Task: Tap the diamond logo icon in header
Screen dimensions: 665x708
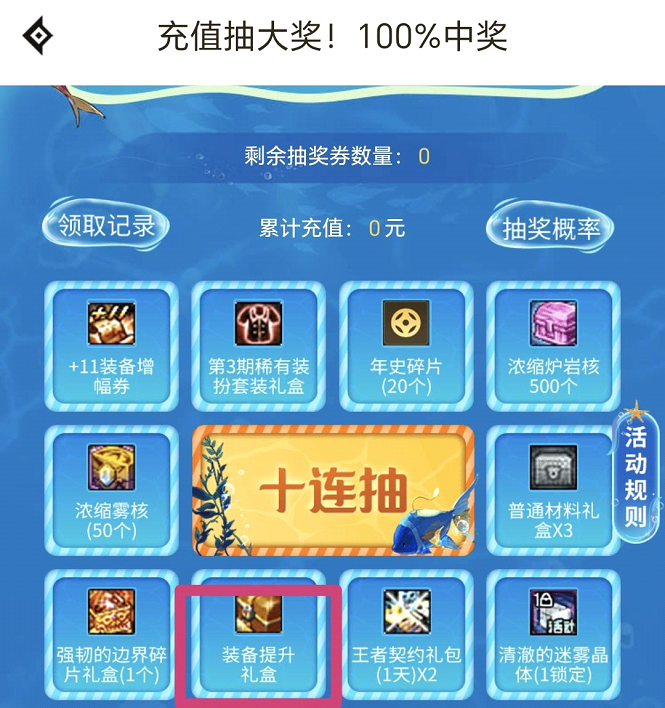Action: coord(38,37)
